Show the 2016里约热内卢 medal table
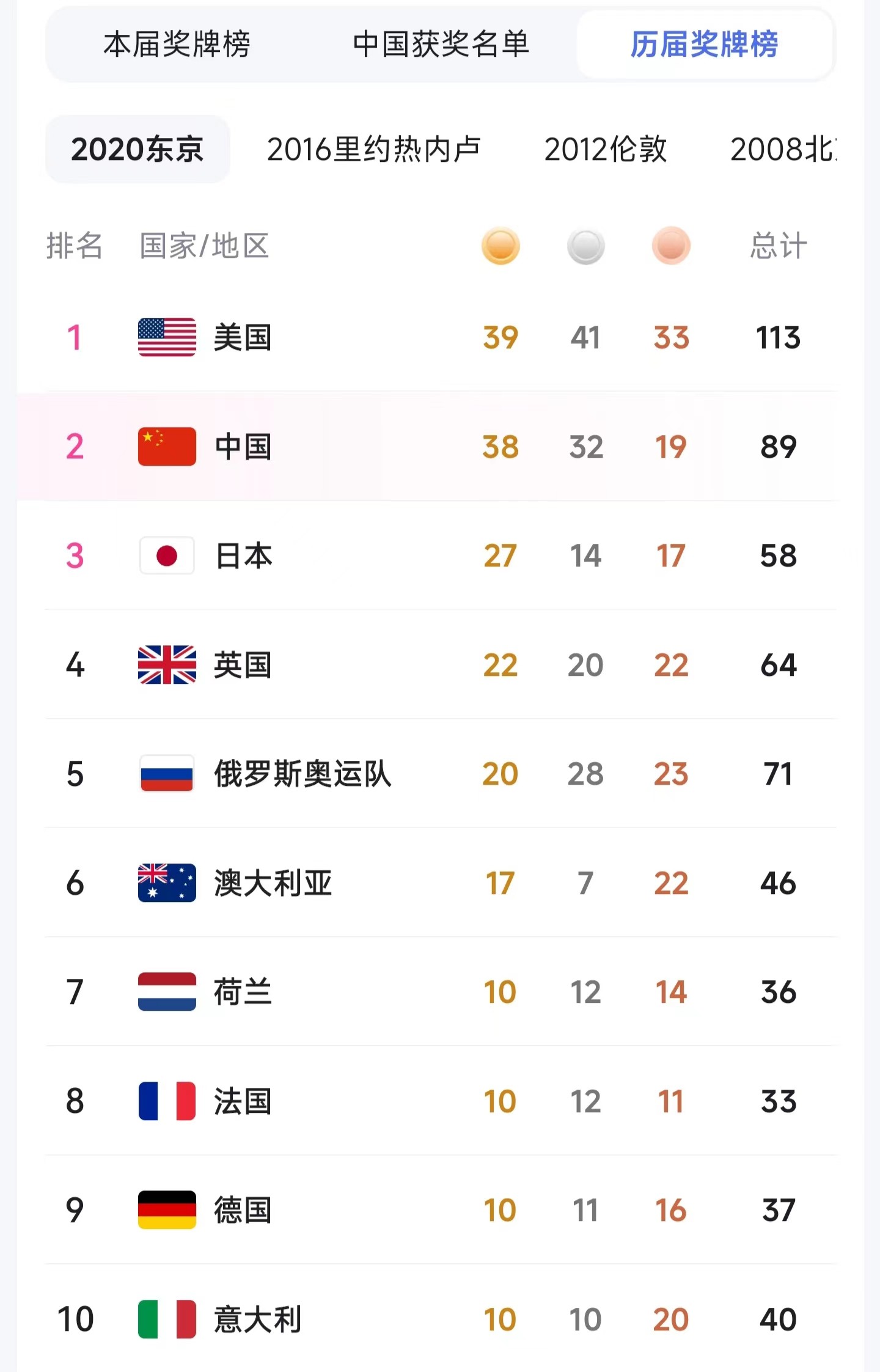Screen dimensions: 880x1372 click(373, 150)
